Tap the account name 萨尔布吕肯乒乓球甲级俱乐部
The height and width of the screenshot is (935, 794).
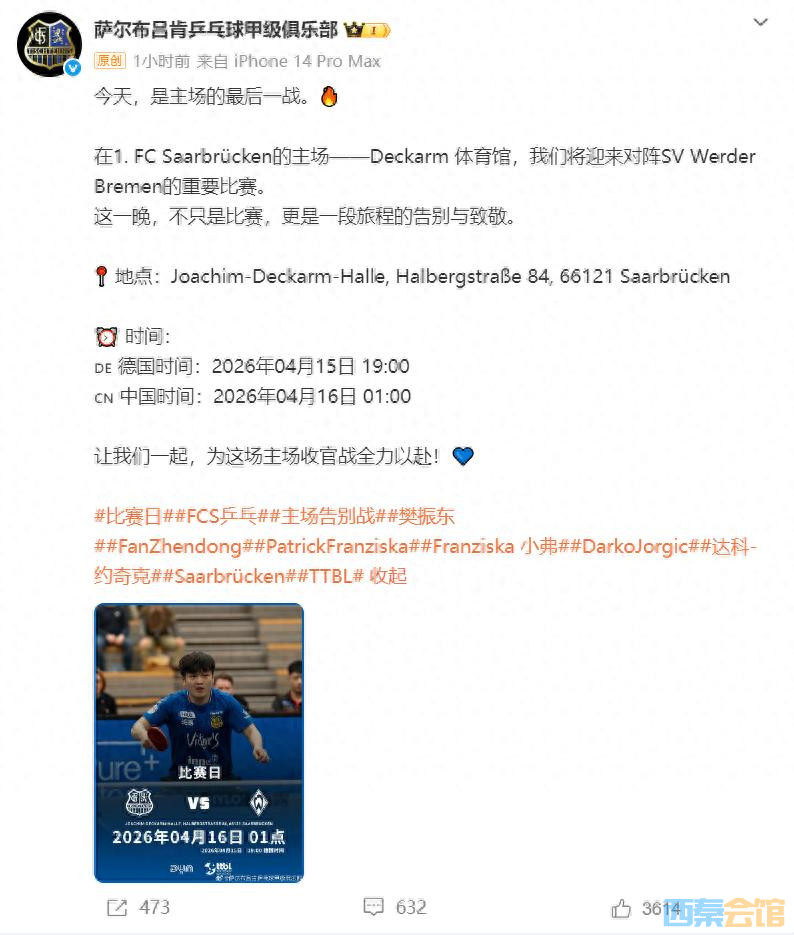click(x=217, y=30)
